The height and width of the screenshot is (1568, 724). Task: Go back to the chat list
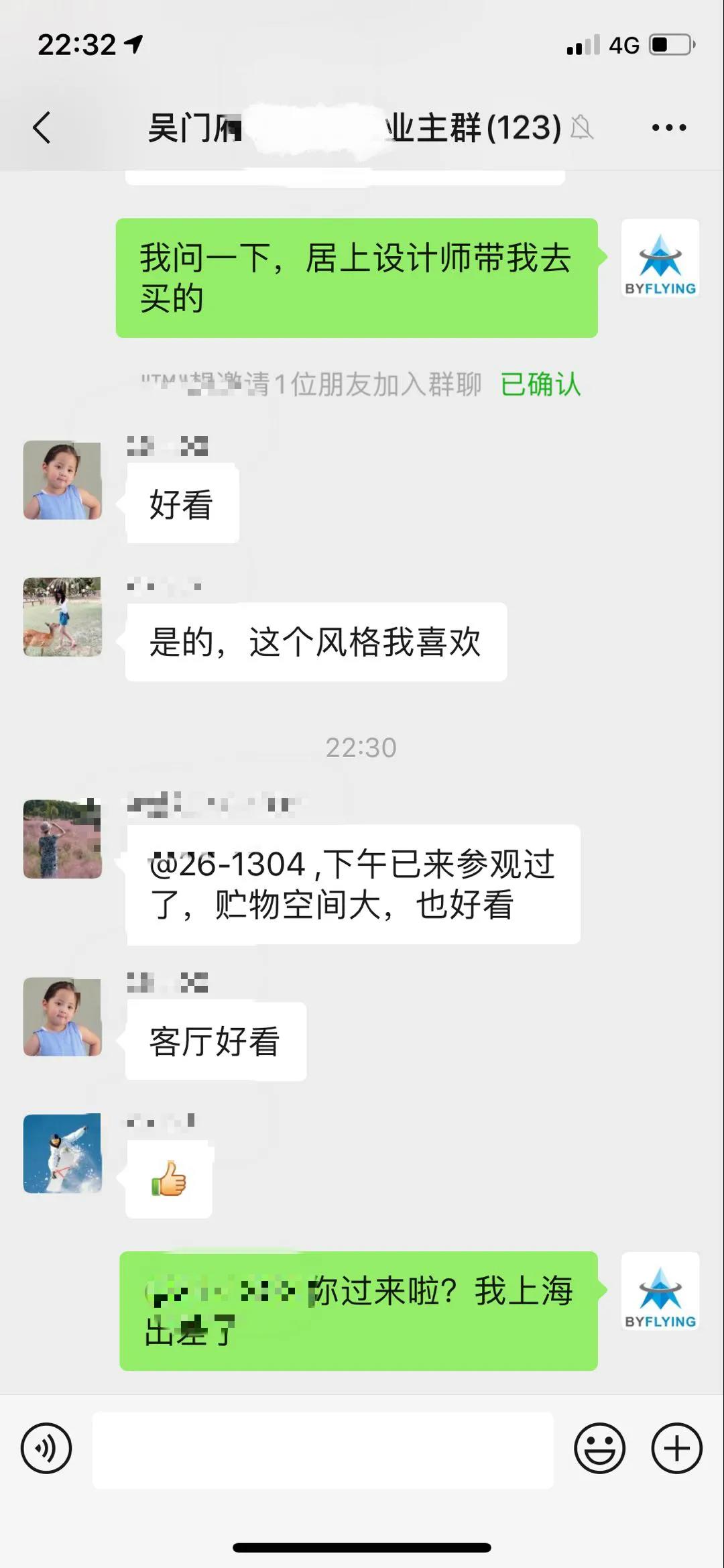tap(42, 127)
